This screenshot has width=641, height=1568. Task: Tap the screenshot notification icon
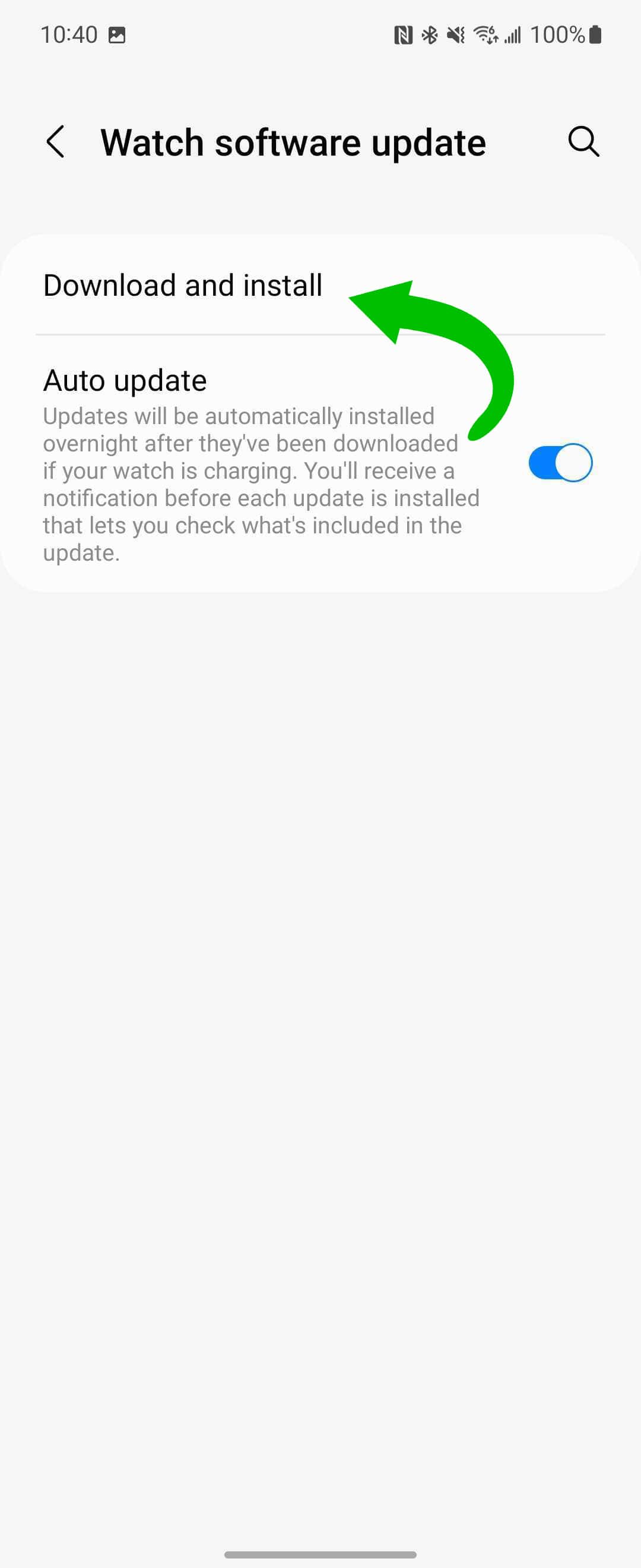tap(118, 34)
